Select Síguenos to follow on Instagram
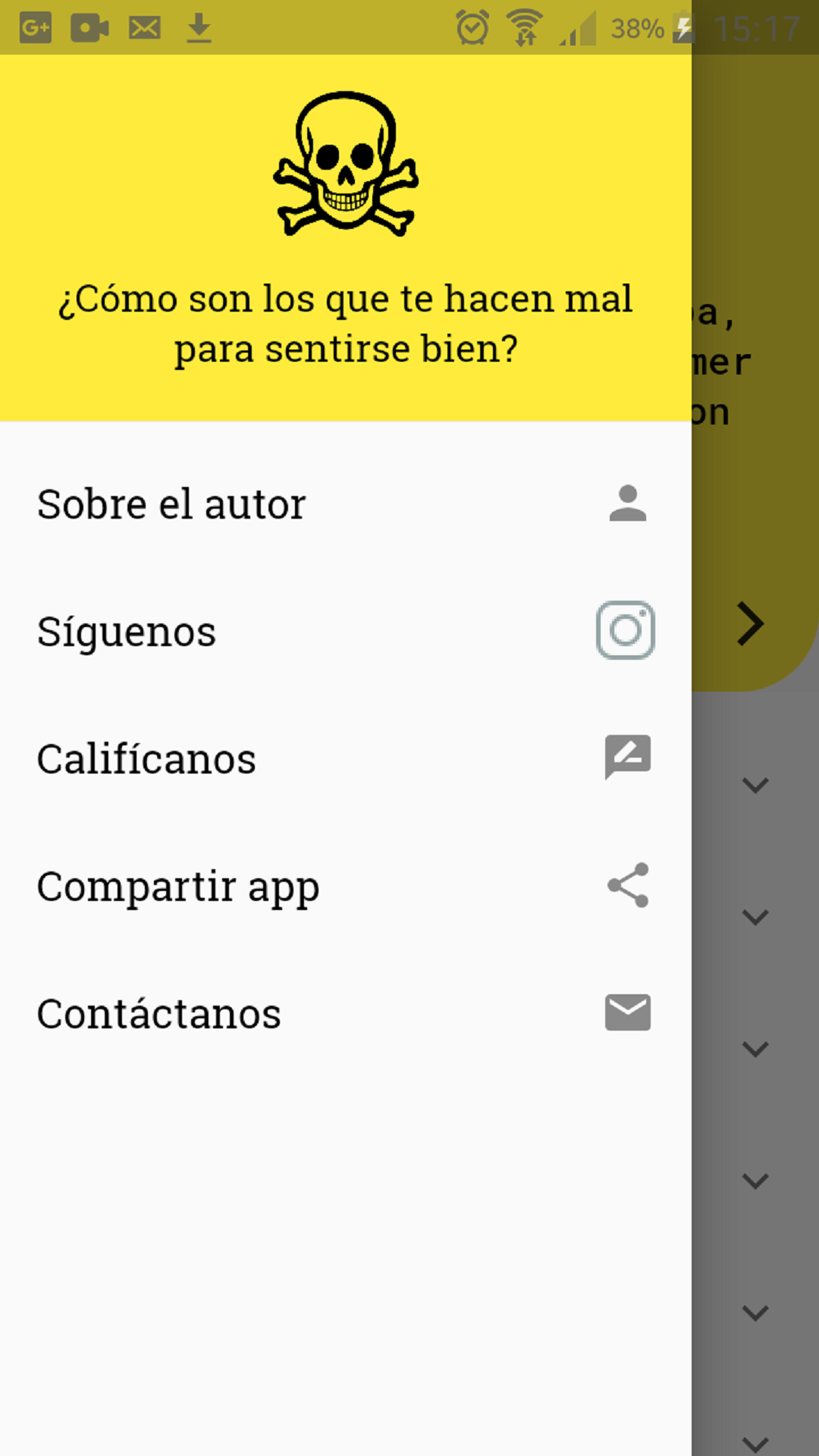 (346, 632)
